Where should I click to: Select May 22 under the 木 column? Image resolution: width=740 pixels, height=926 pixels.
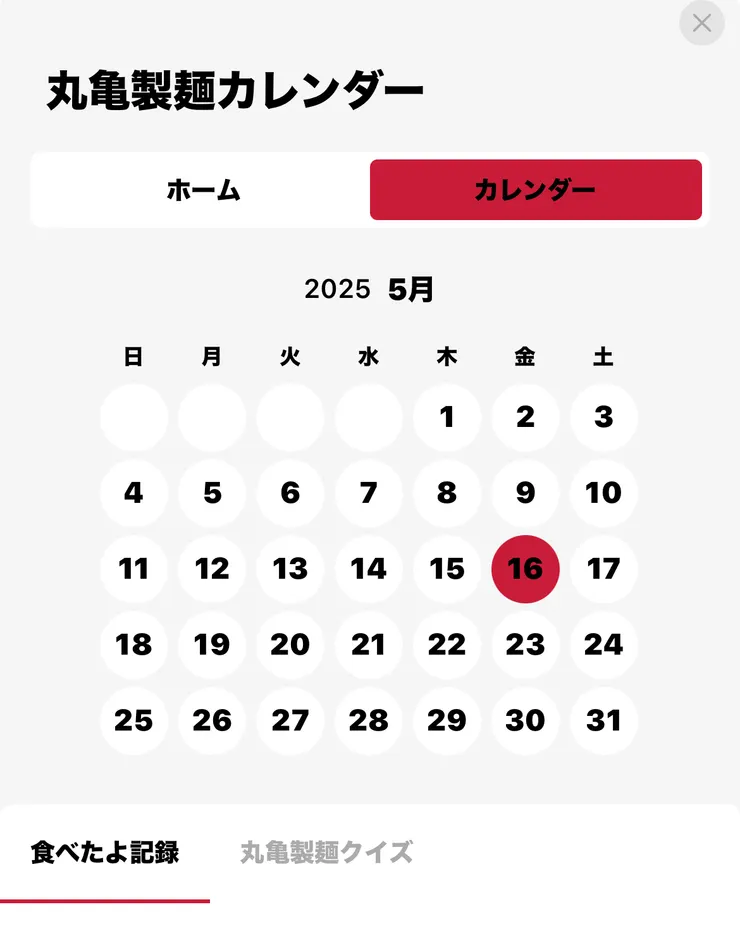click(447, 645)
